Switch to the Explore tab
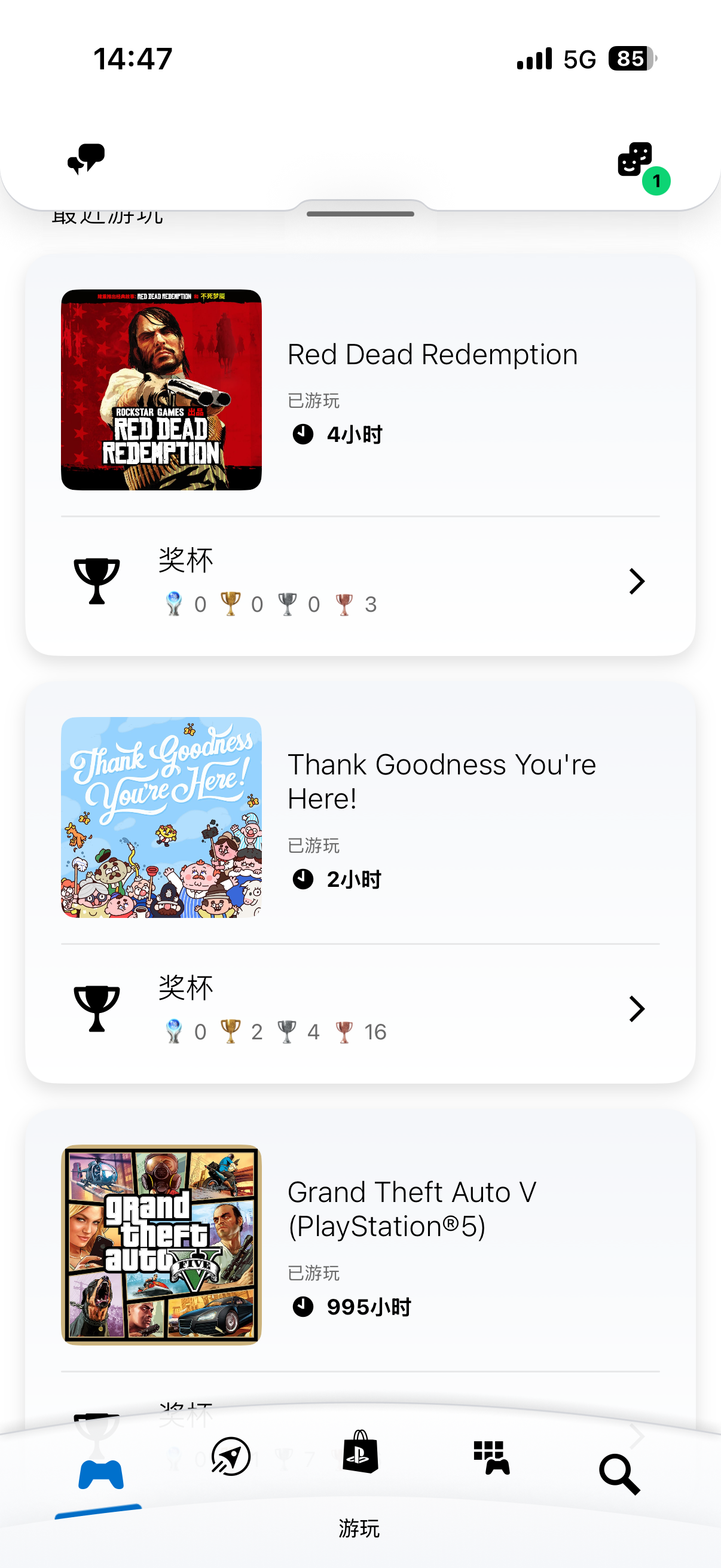The height and width of the screenshot is (1568, 721). pyautogui.click(x=231, y=1456)
